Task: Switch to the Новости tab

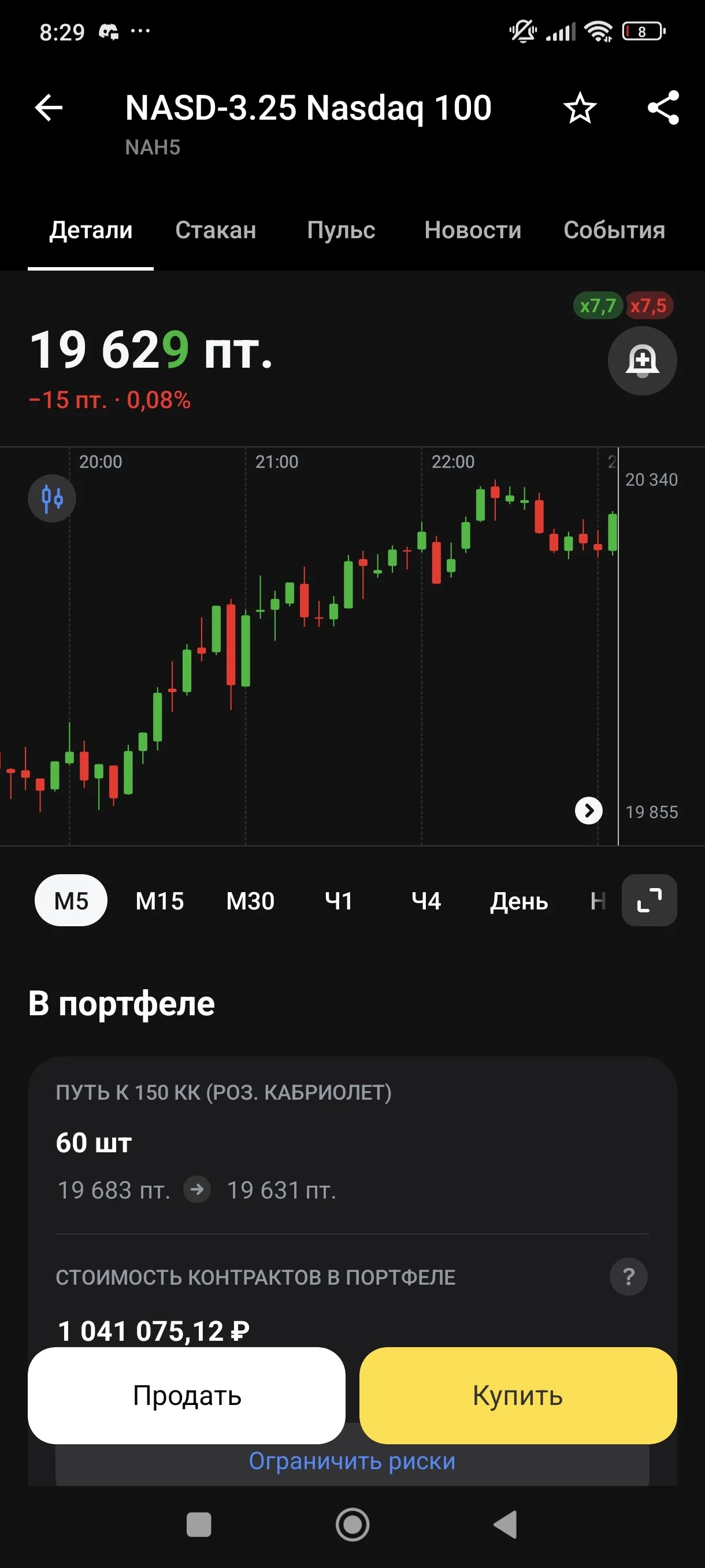Action: 473,230
